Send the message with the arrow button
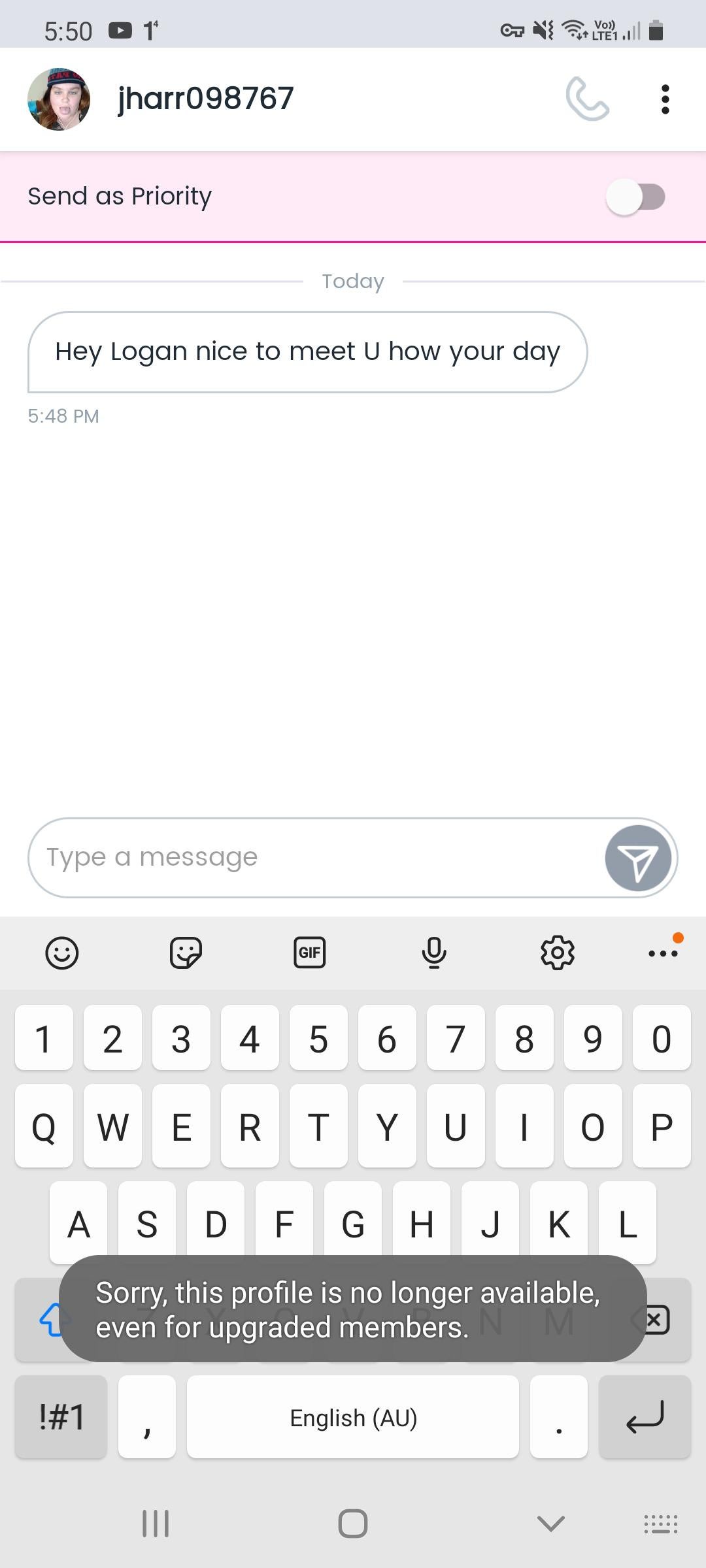This screenshot has width=706, height=1568. pyautogui.click(x=638, y=858)
